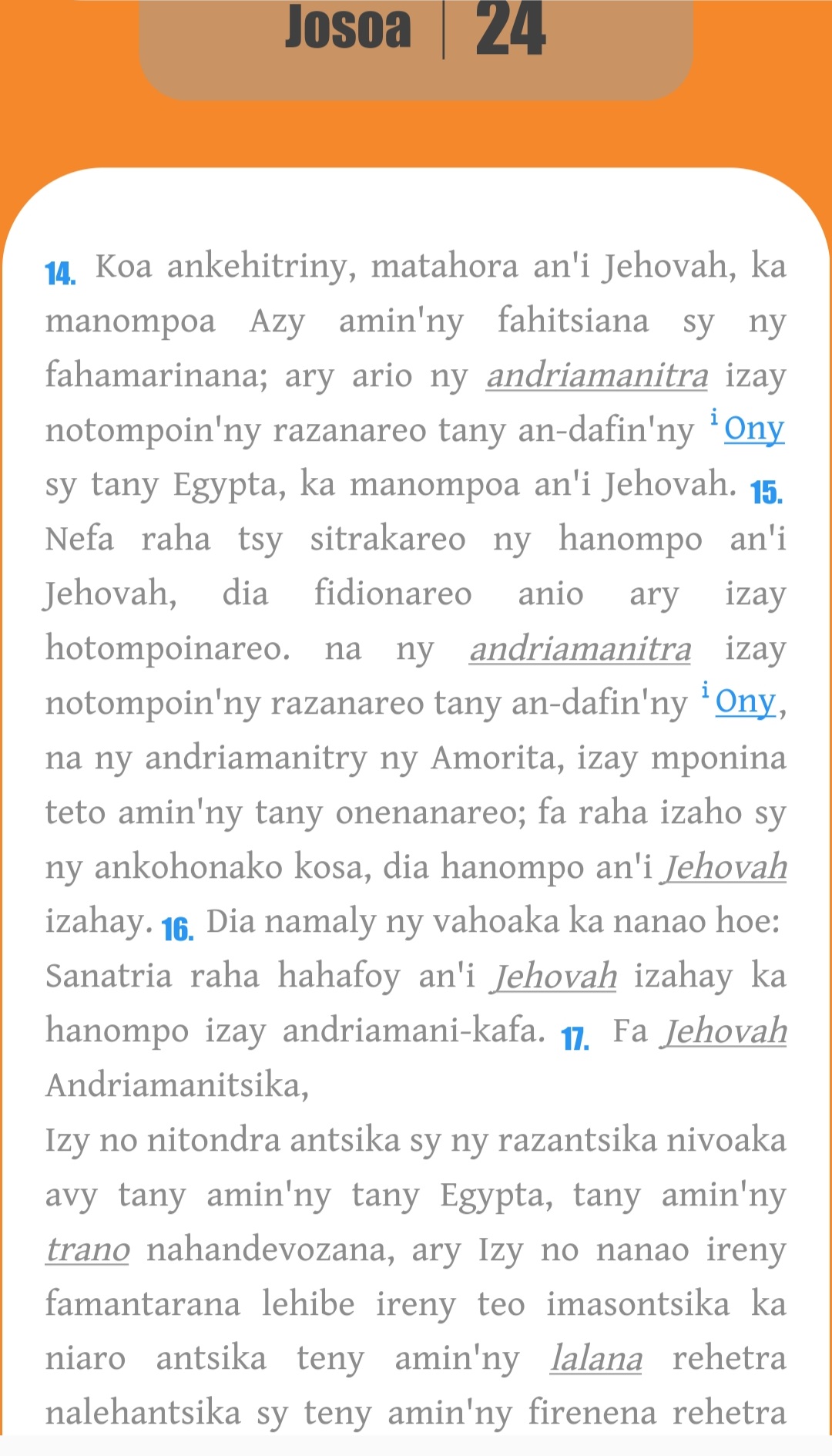
Task: Open the Ony footnote in verse 15
Action: pos(744,702)
